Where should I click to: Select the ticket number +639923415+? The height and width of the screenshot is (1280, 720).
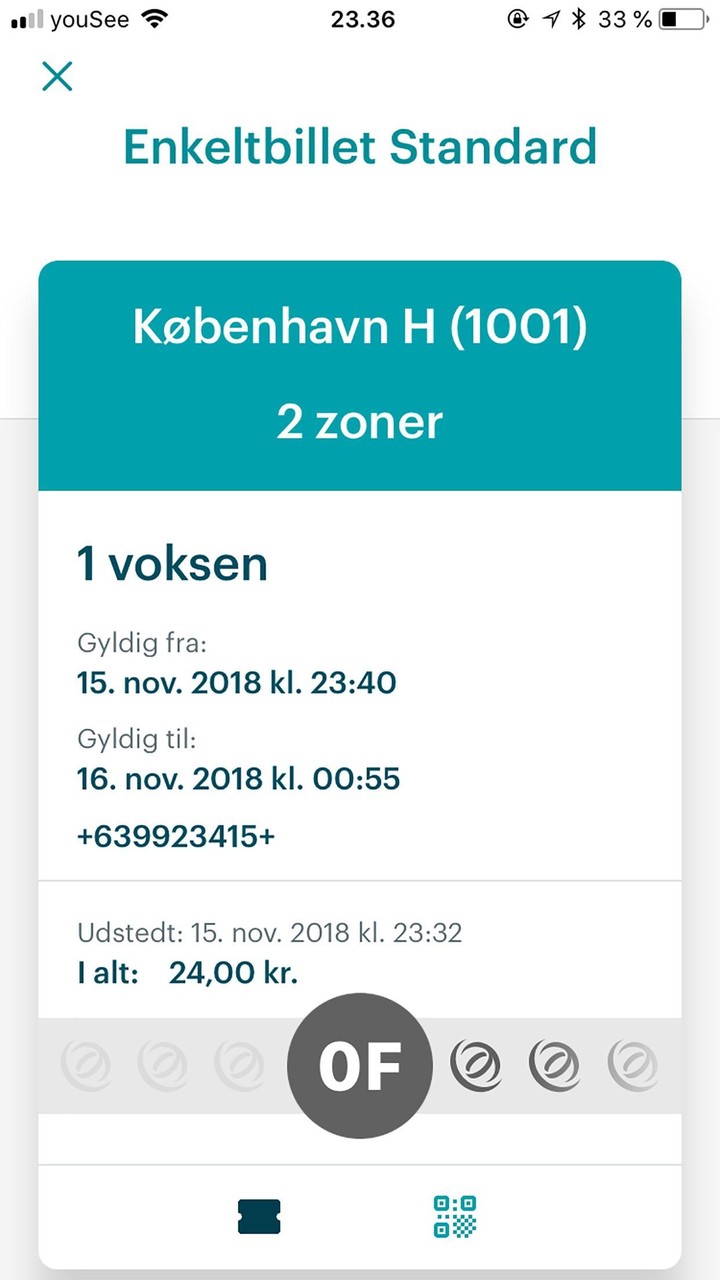pyautogui.click(x=175, y=836)
